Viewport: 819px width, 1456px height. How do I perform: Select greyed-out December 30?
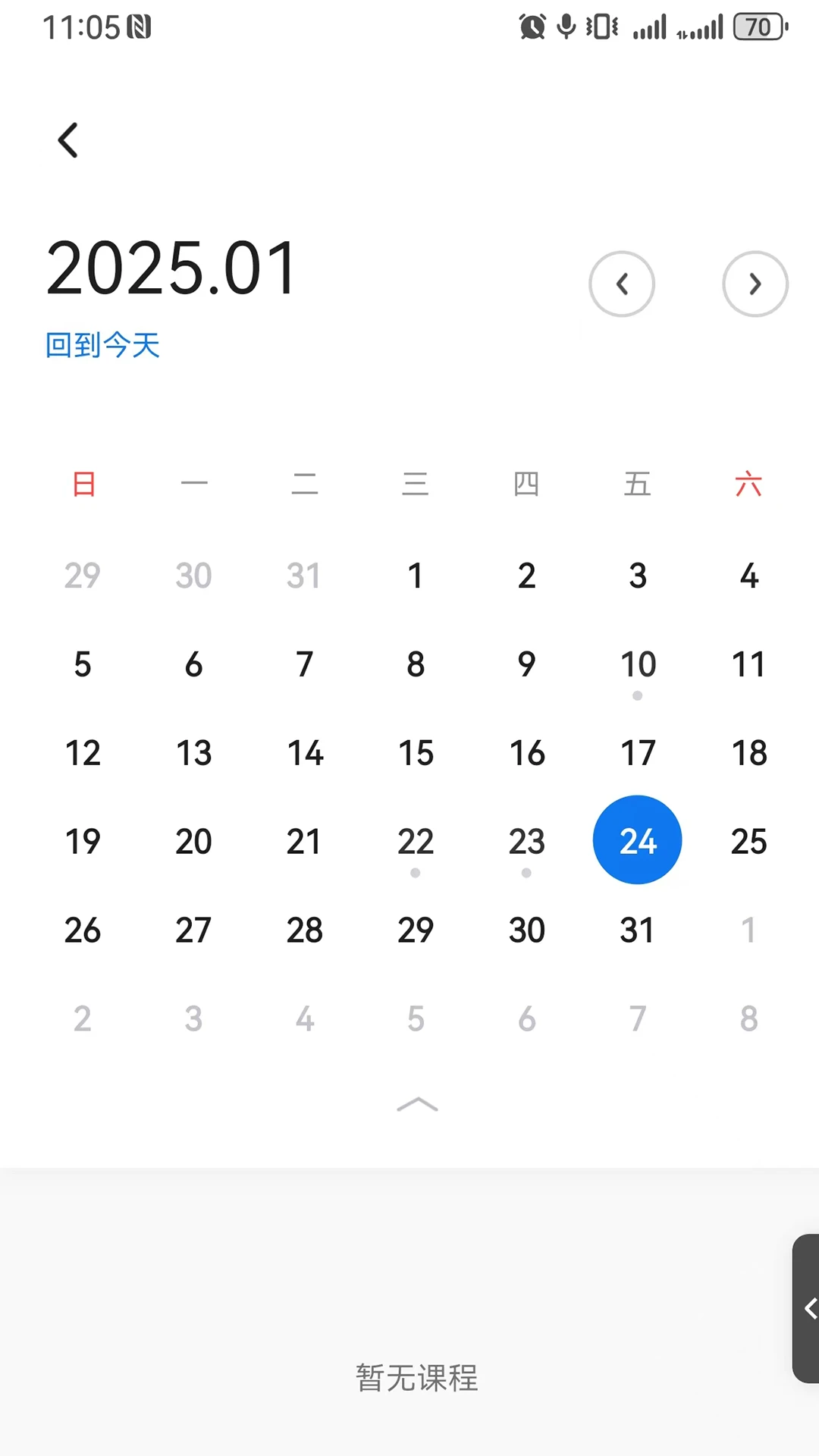(193, 576)
